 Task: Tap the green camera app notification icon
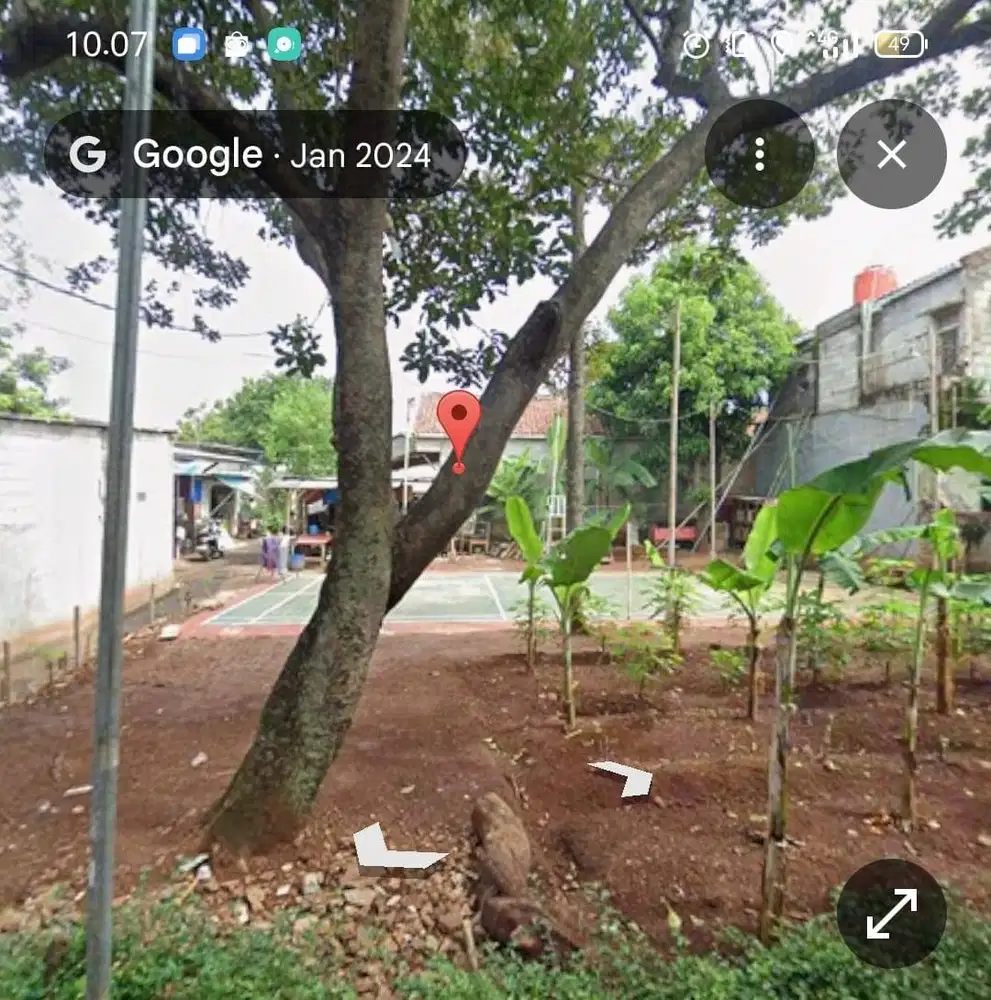point(284,44)
